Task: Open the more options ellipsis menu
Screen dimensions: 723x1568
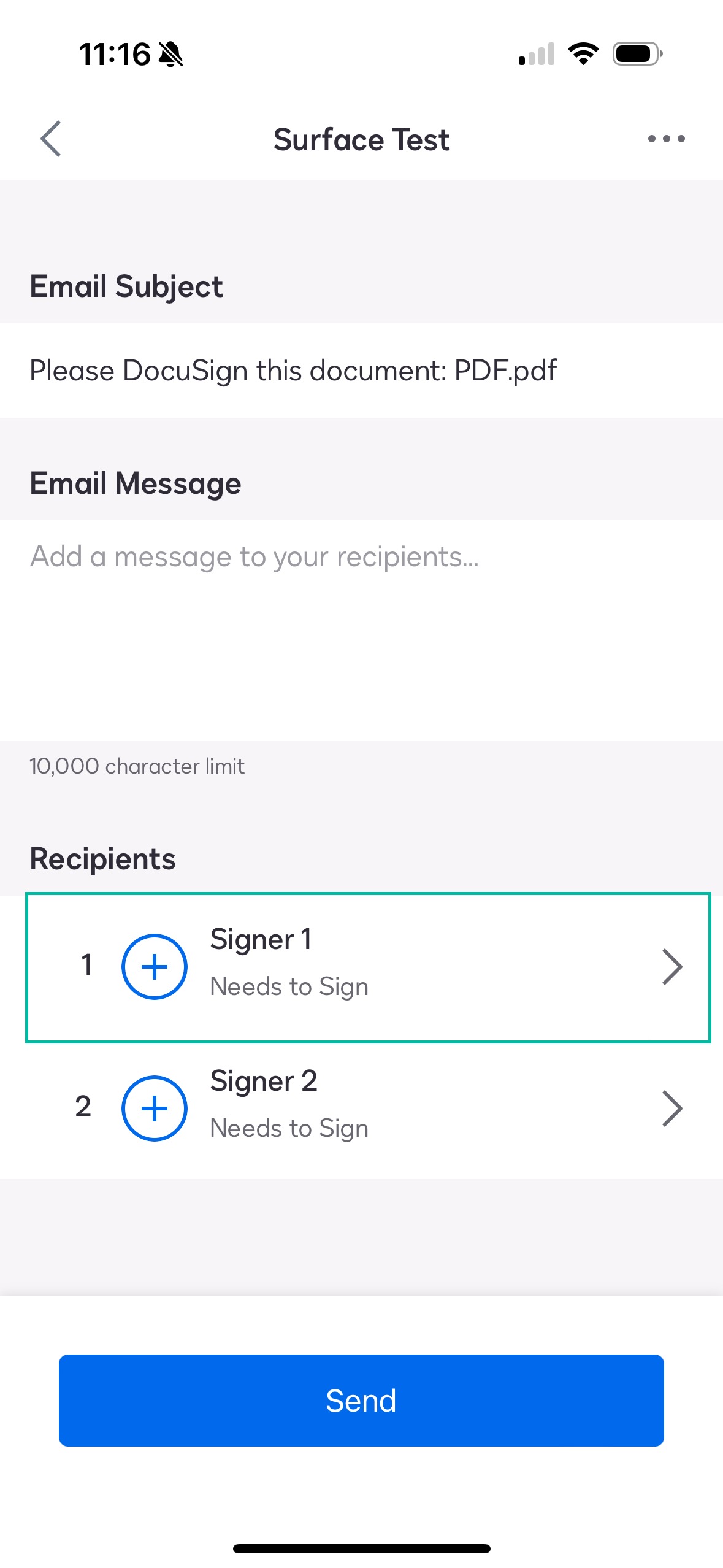Action: point(666,139)
